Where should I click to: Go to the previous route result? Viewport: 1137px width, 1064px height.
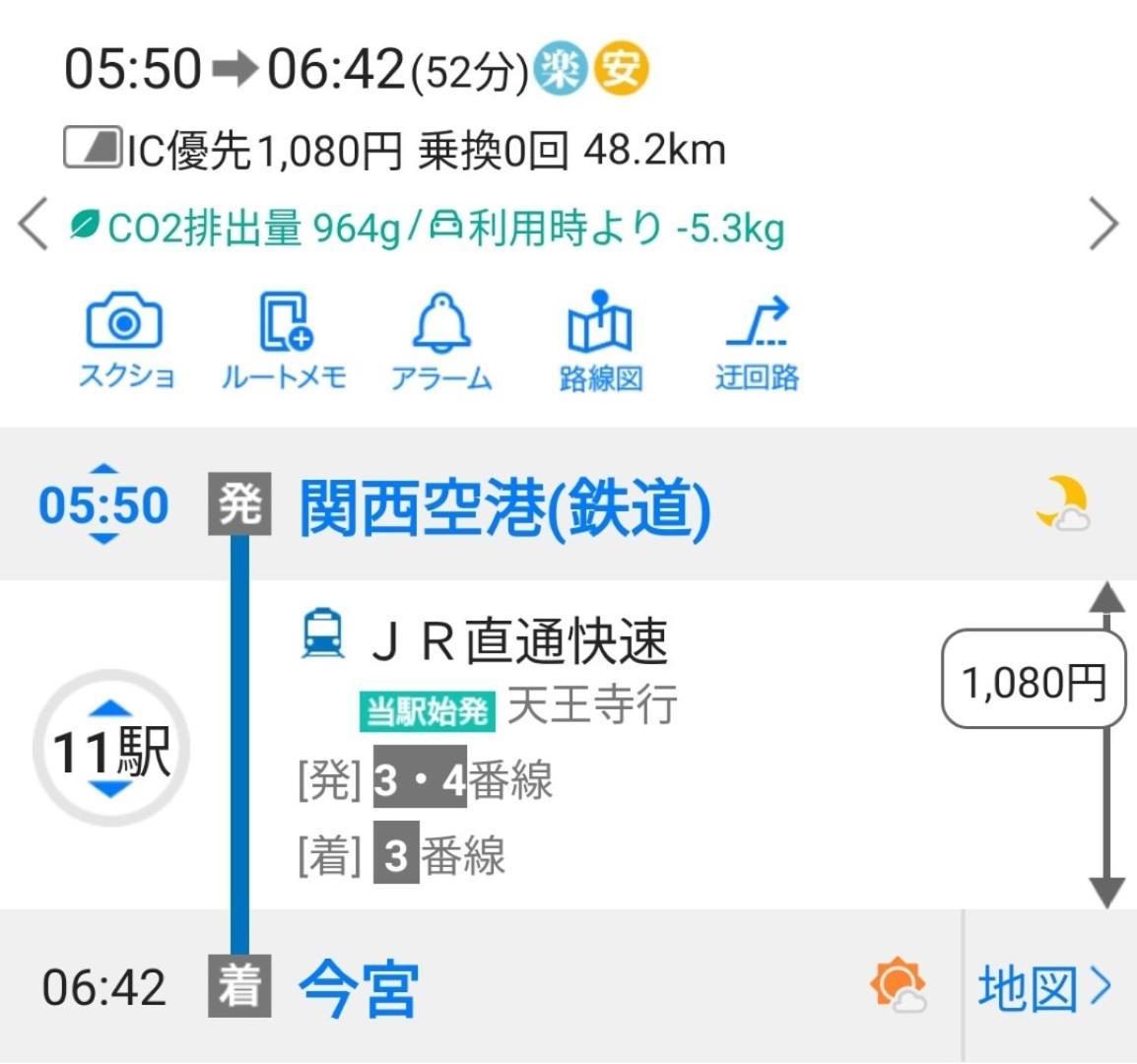[x=33, y=226]
